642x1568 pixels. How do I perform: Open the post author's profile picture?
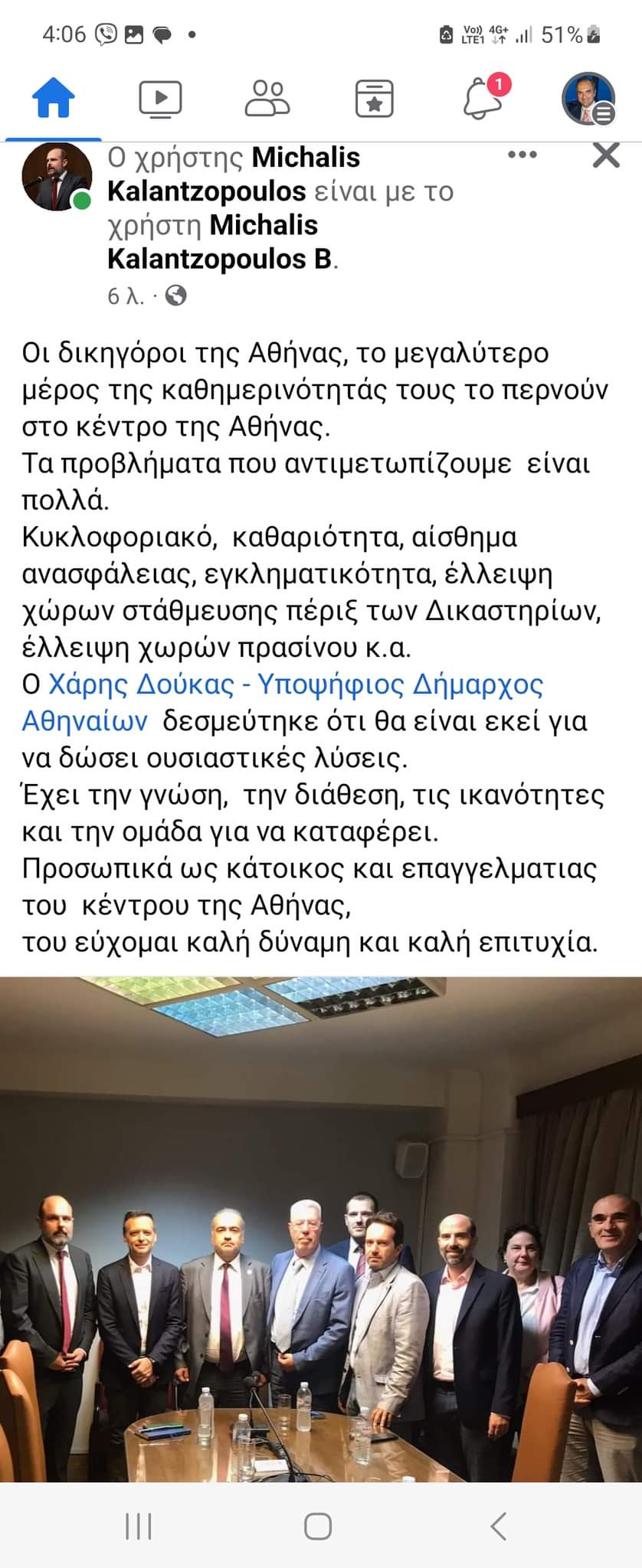(56, 178)
